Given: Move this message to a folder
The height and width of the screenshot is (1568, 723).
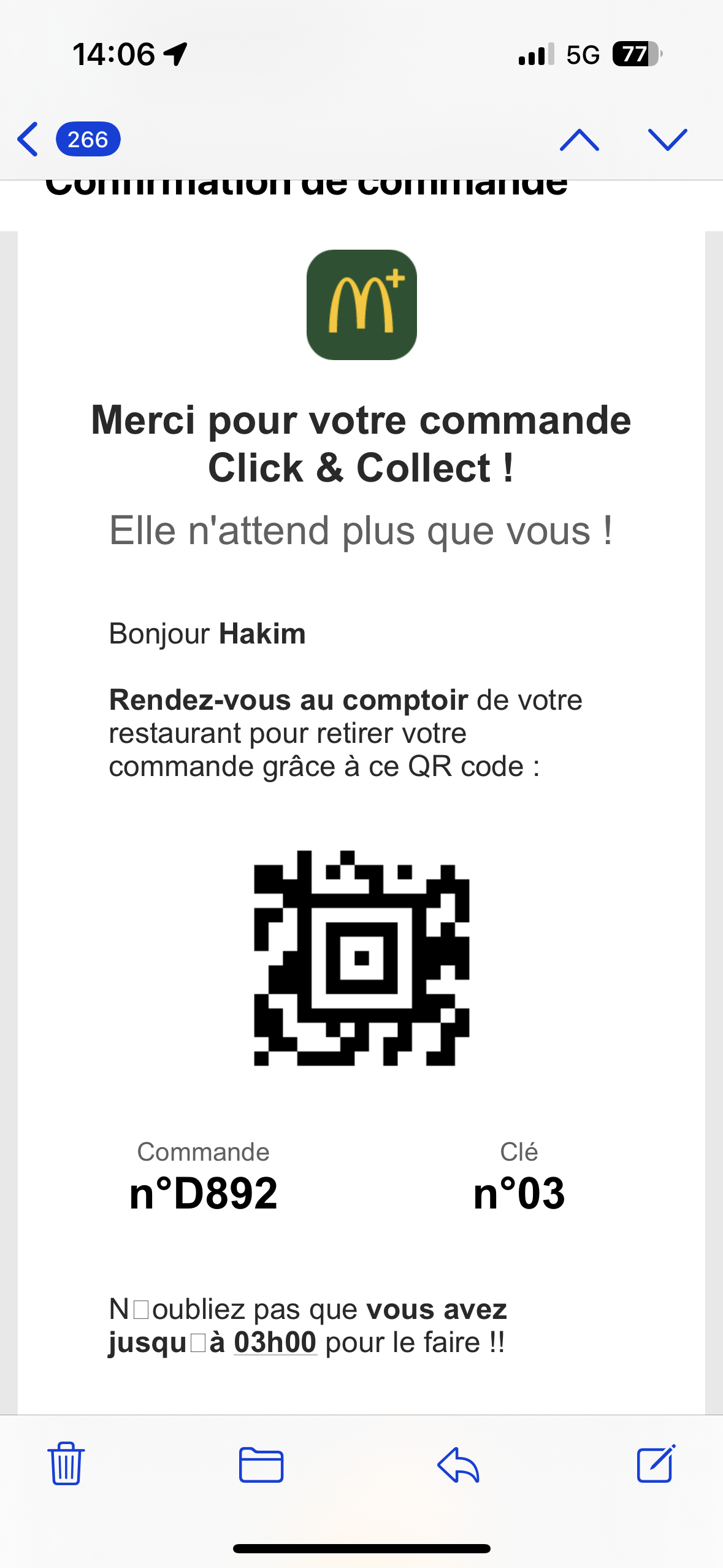Looking at the screenshot, I should (x=261, y=1464).
